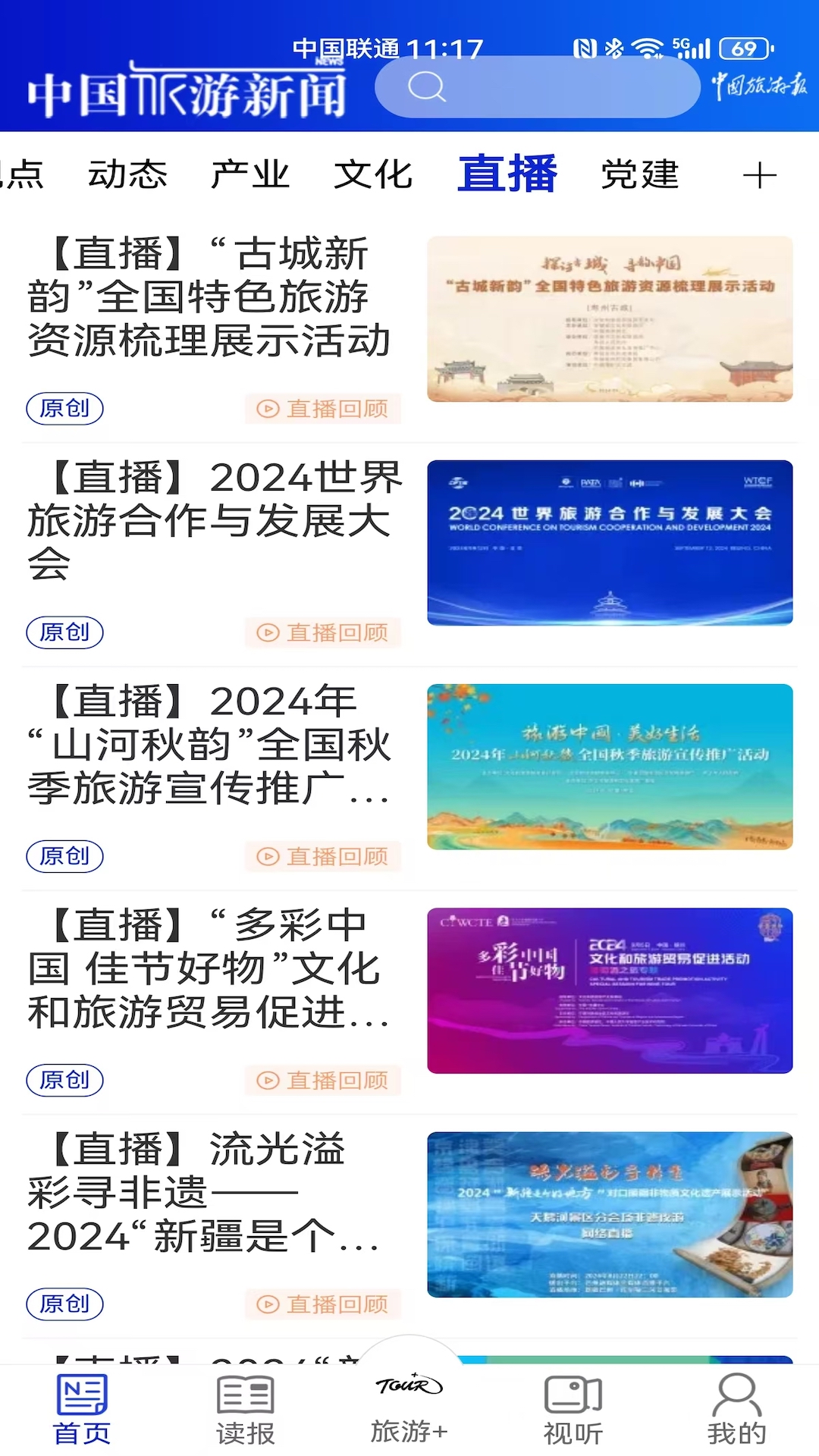This screenshot has height=1456, width=819.
Task: Switch to the 党建 tab
Action: coord(639,173)
